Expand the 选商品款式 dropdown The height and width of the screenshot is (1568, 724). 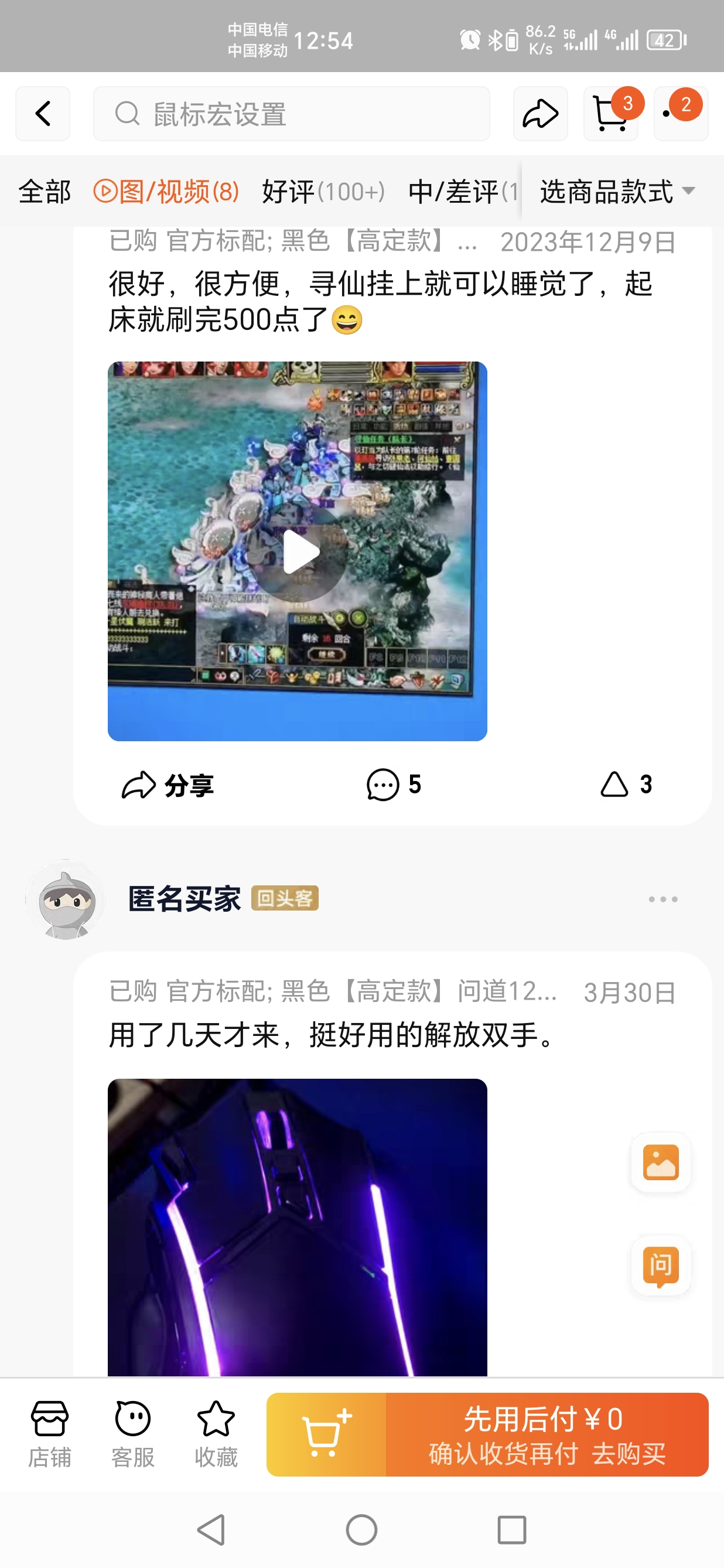point(617,192)
